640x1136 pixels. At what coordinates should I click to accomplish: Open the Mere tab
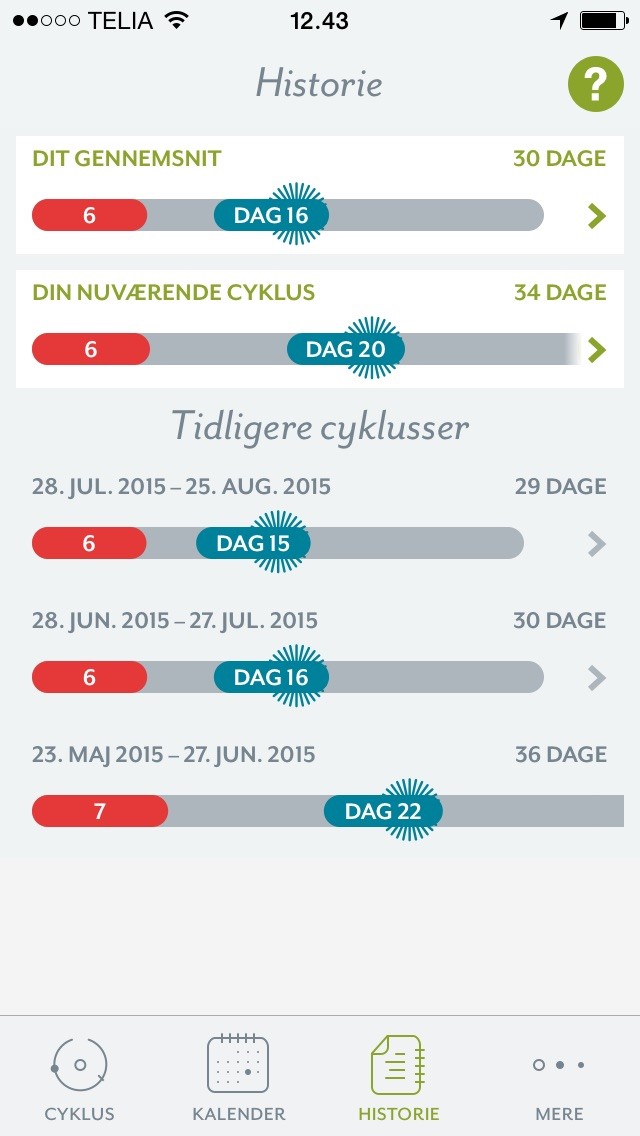pos(559,1078)
